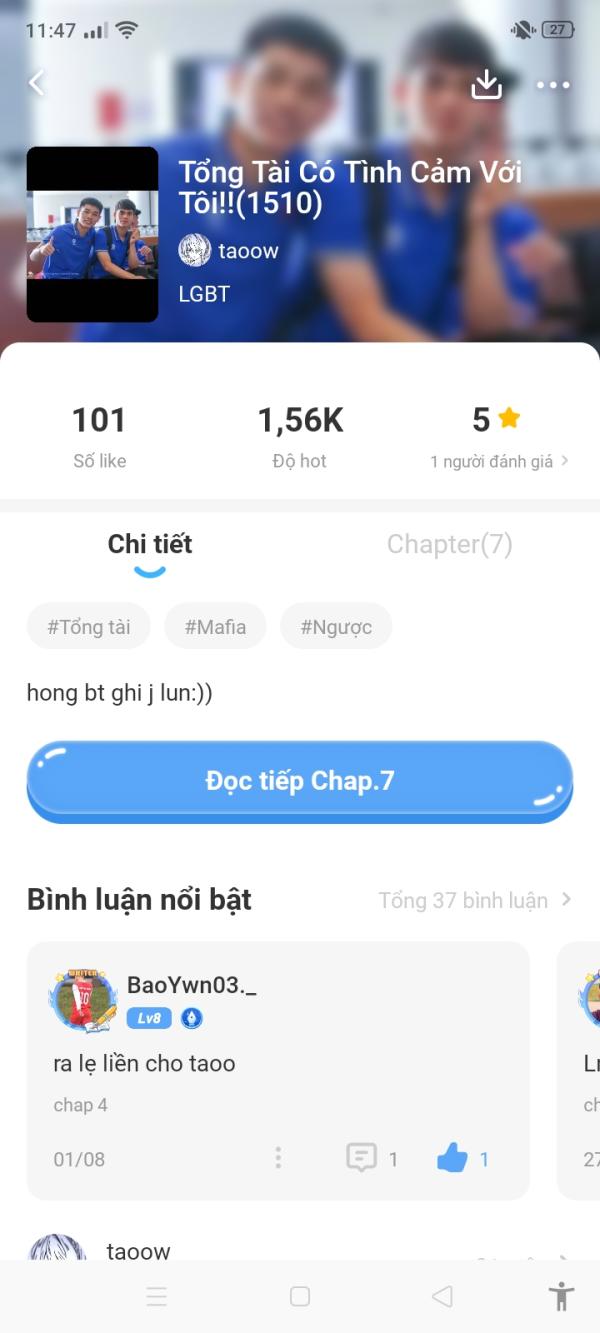The width and height of the screenshot is (600, 1333).
Task: View the 1 người đánh giá rating details
Action: 498,461
